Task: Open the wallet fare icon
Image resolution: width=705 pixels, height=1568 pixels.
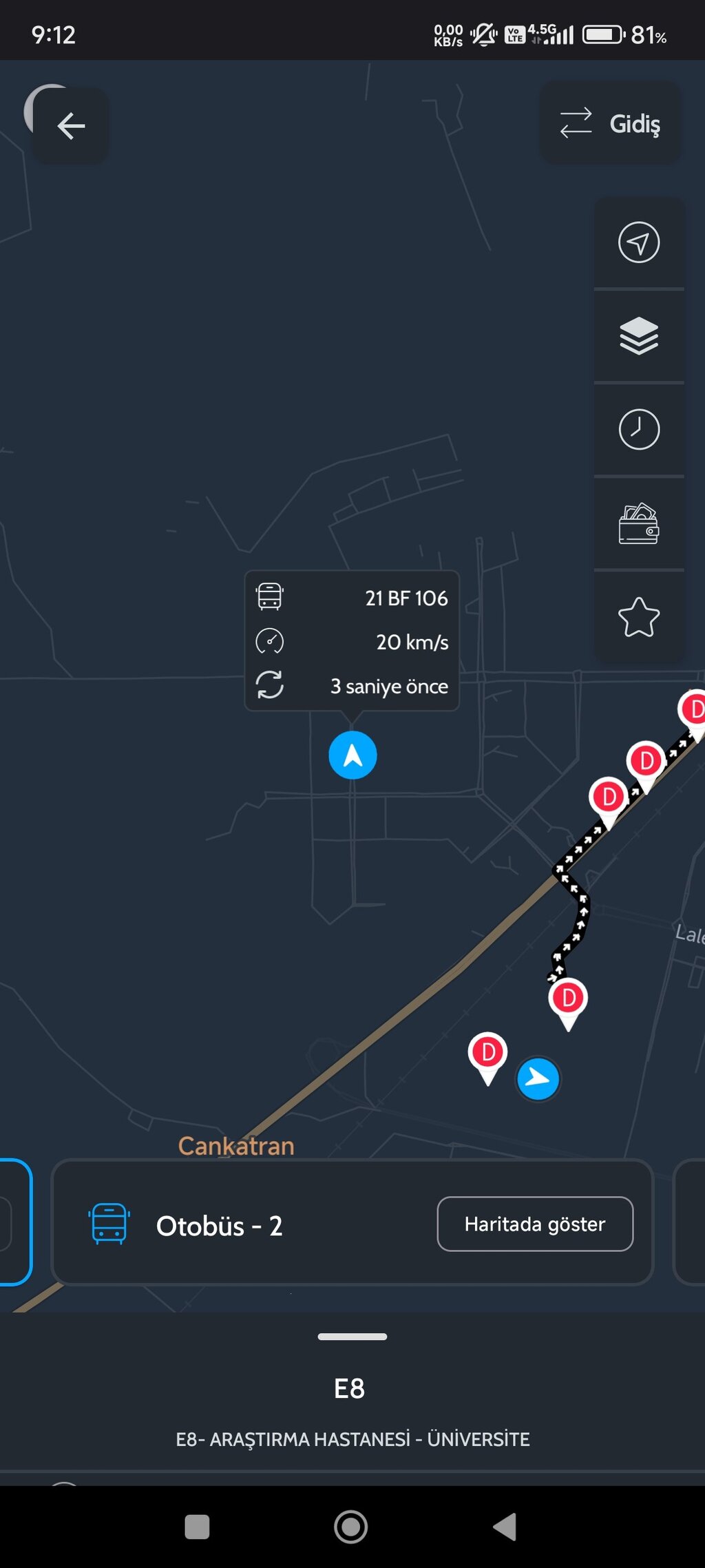Action: pos(639,523)
